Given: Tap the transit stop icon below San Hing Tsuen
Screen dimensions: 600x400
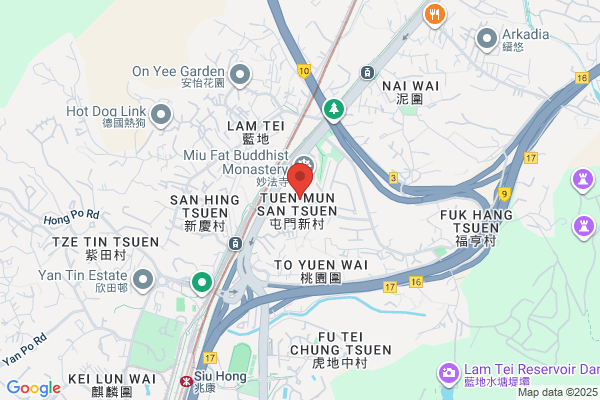Looking at the screenshot, I should (235, 243).
